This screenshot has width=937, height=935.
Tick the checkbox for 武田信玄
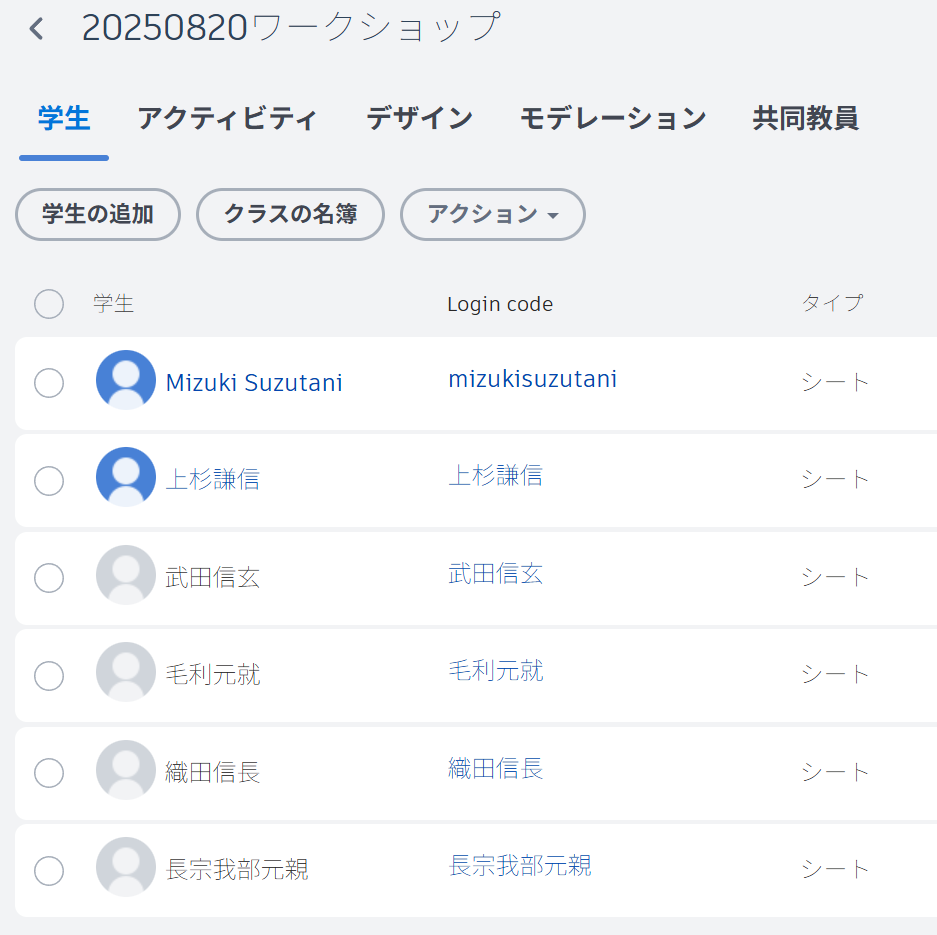coord(49,578)
